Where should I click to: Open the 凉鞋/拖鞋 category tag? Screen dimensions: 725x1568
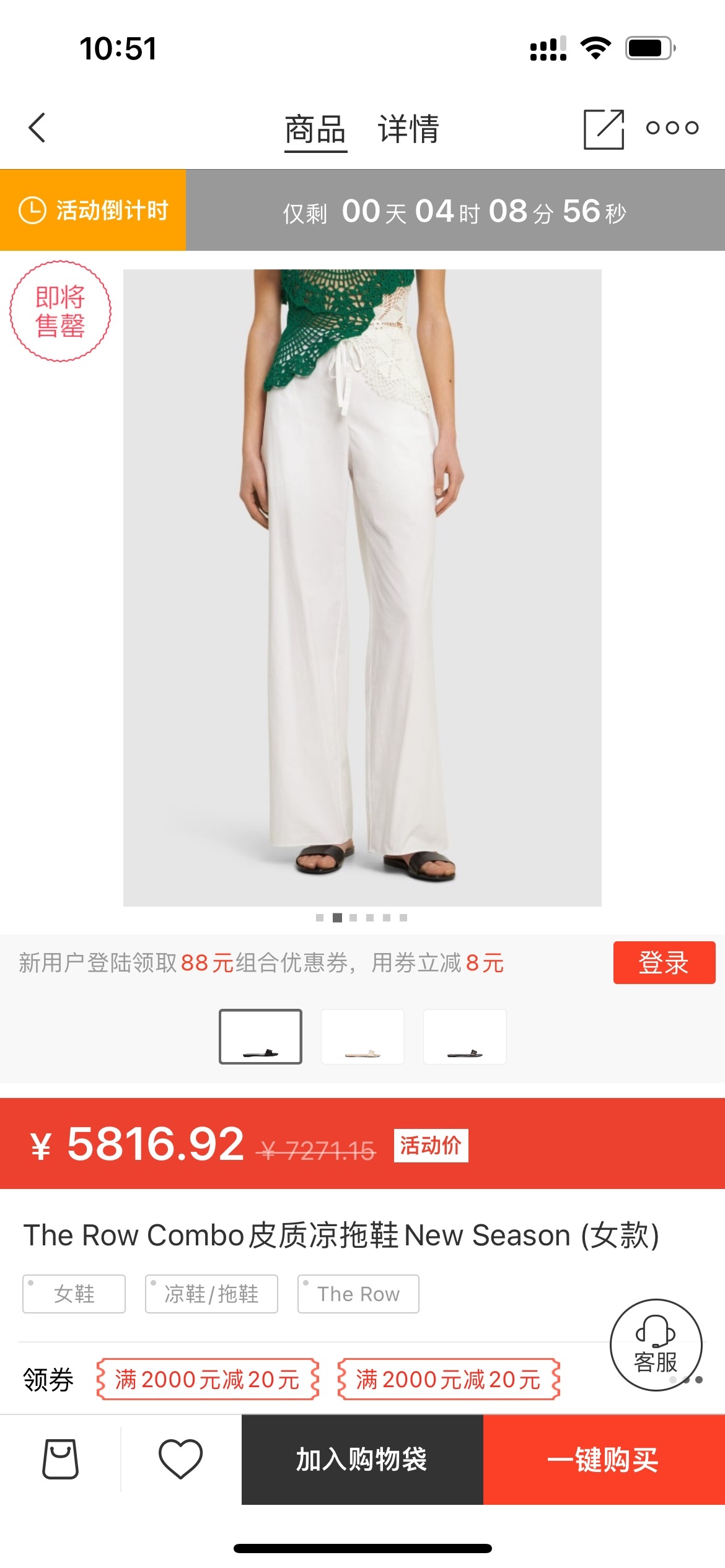(211, 1294)
